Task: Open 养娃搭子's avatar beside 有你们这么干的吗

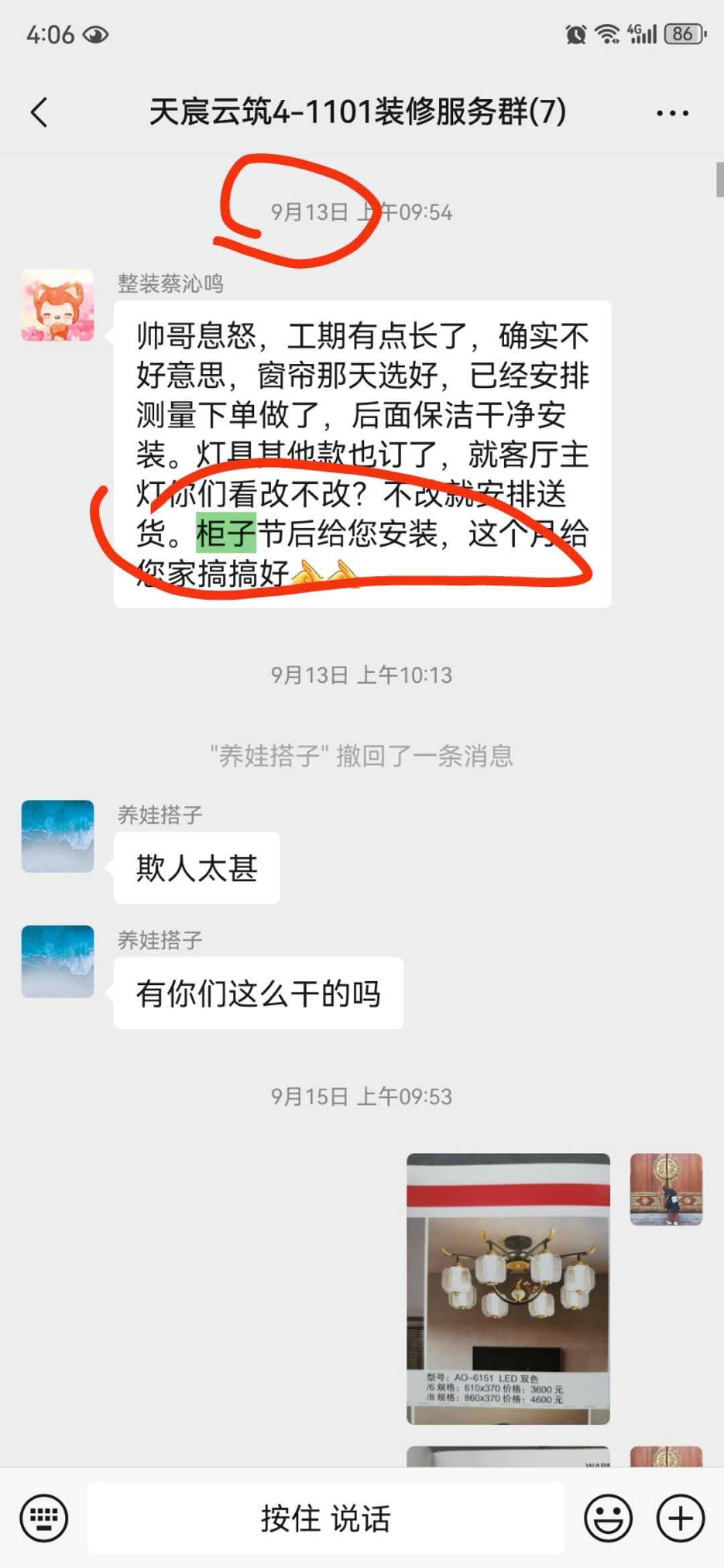Action: [58, 961]
